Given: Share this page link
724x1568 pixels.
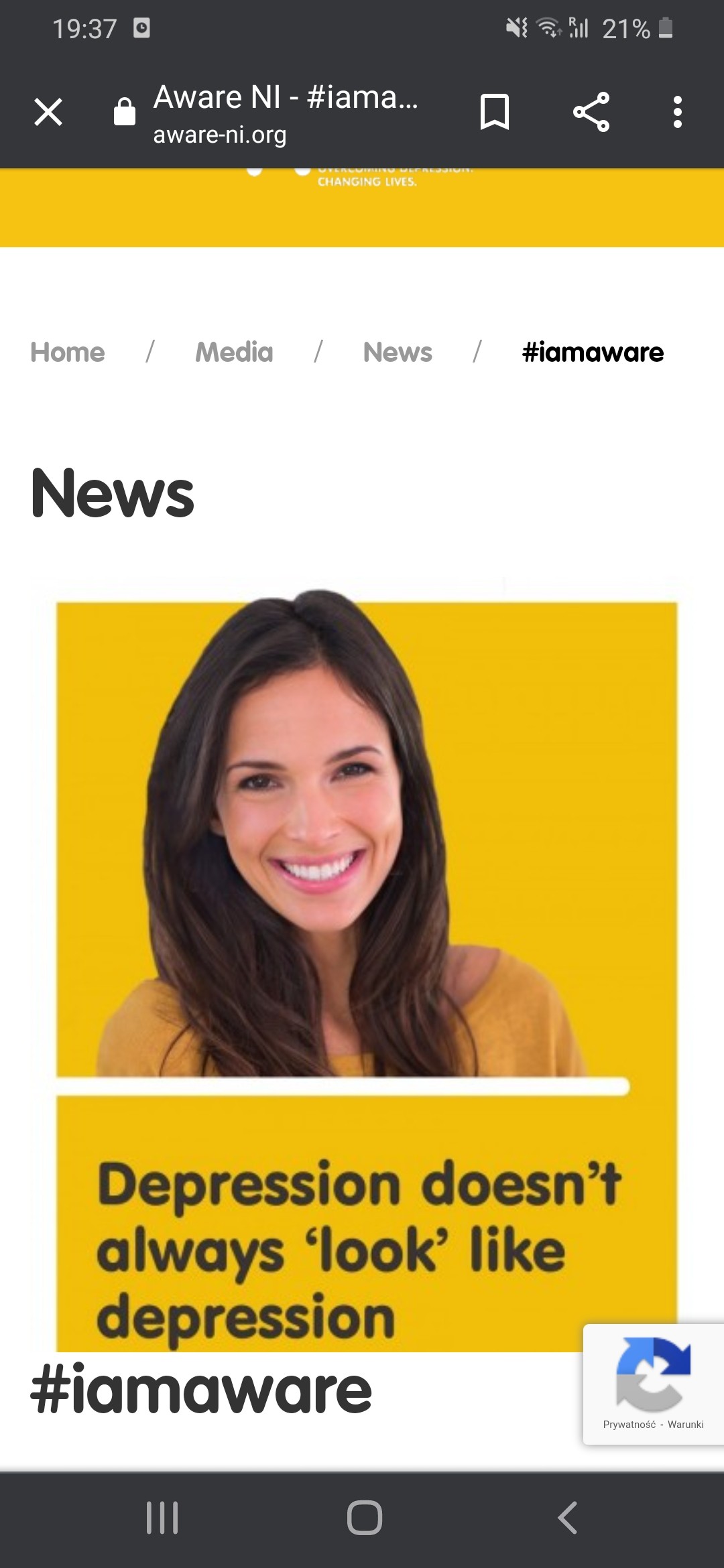Looking at the screenshot, I should 591,112.
